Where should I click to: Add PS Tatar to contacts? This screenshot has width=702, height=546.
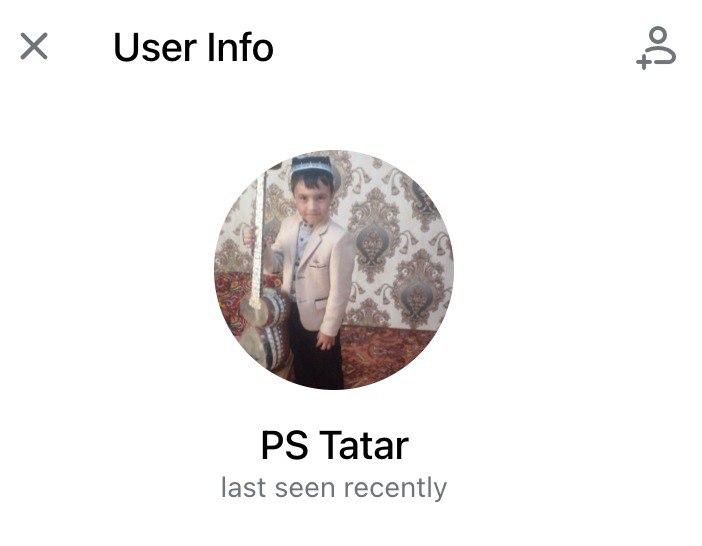click(x=657, y=48)
